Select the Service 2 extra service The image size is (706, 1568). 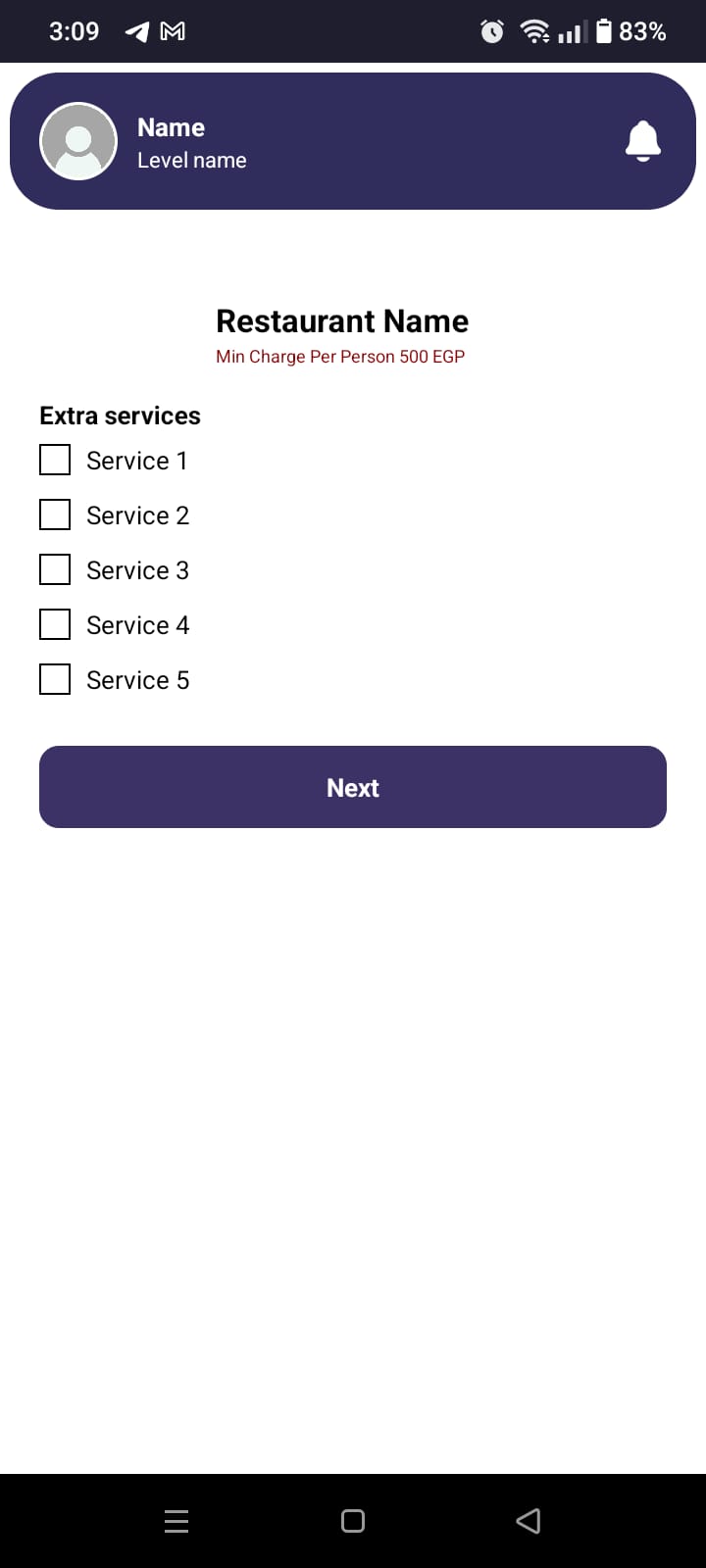(x=55, y=514)
